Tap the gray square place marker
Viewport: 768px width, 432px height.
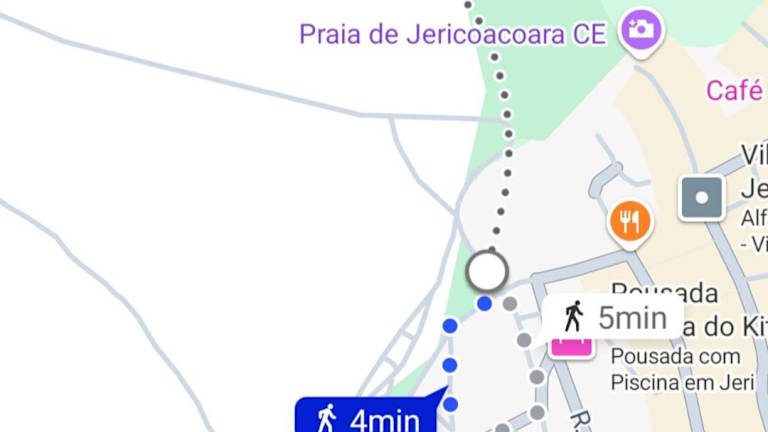click(x=701, y=198)
